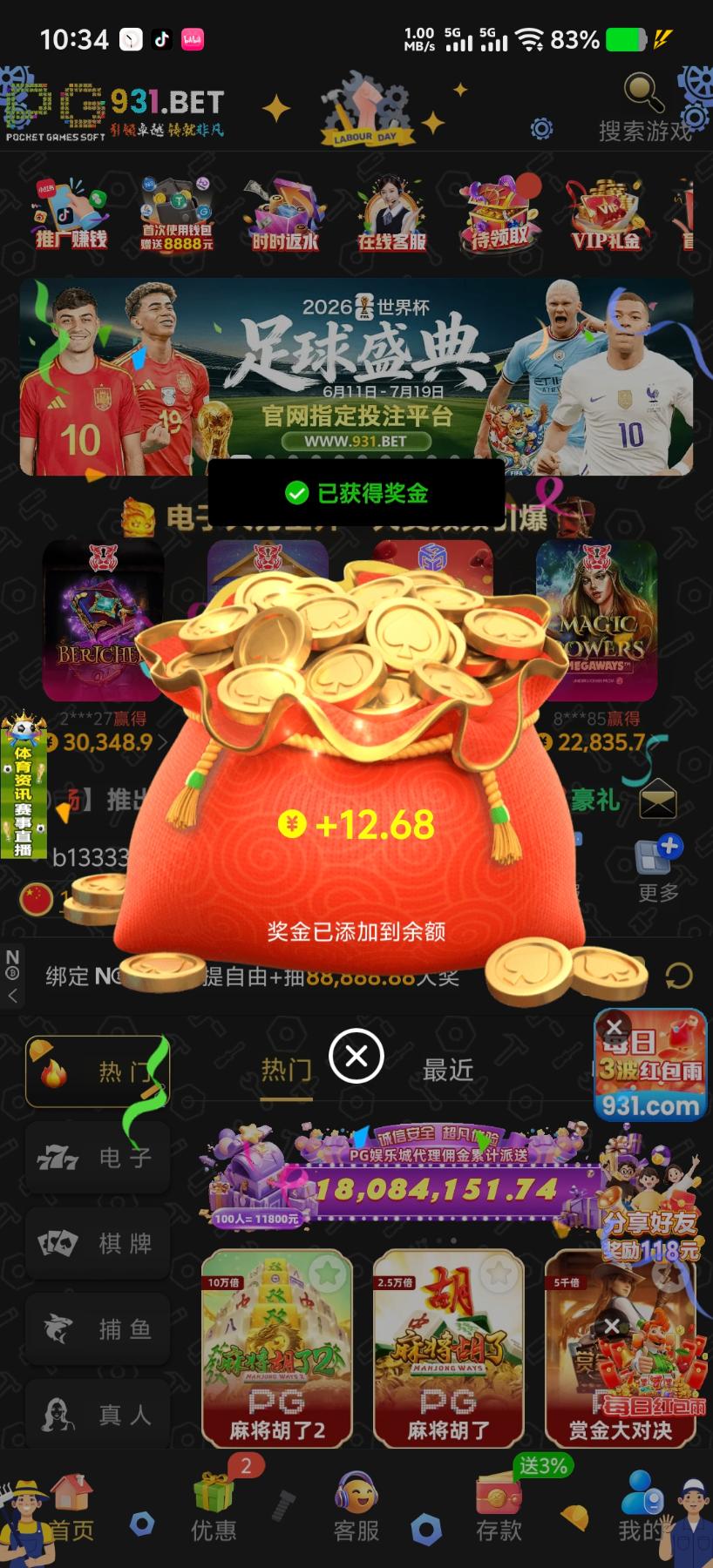Viewport: 713px width, 1568px height.
Task: Open 推广赚钱 promotion shortcut
Action: pos(71,215)
